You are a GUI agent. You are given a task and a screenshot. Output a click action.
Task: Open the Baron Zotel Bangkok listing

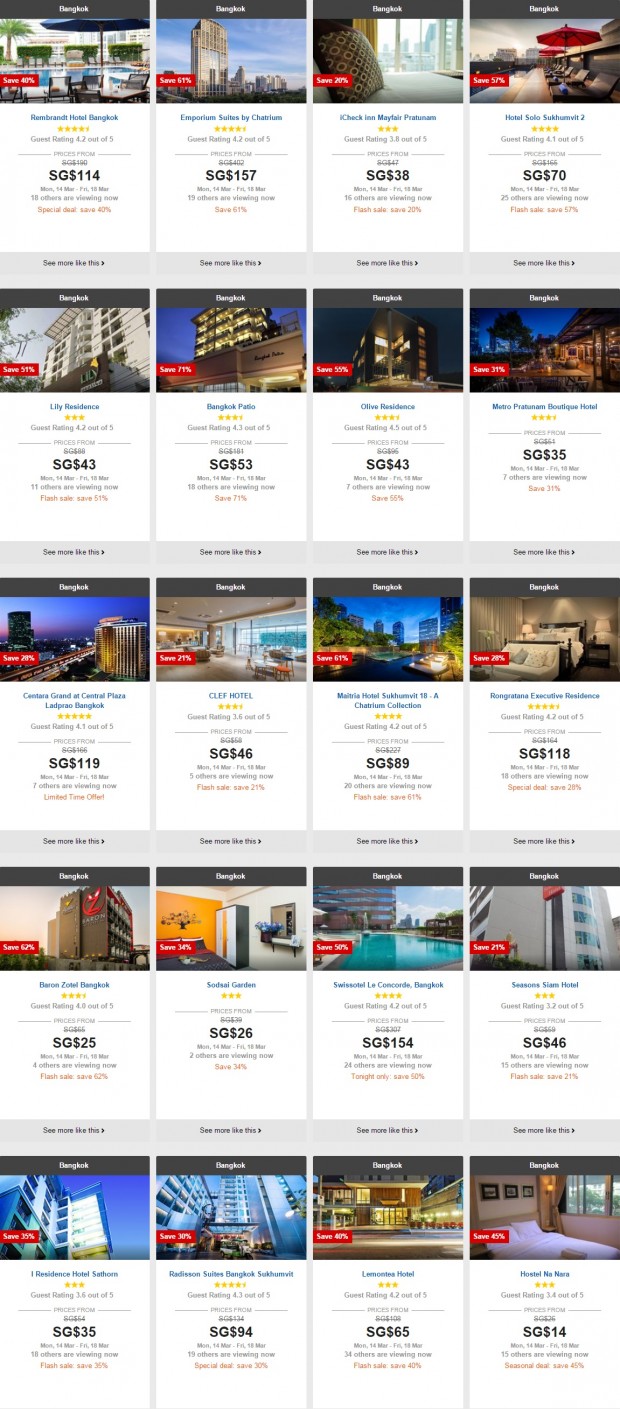coord(74,985)
